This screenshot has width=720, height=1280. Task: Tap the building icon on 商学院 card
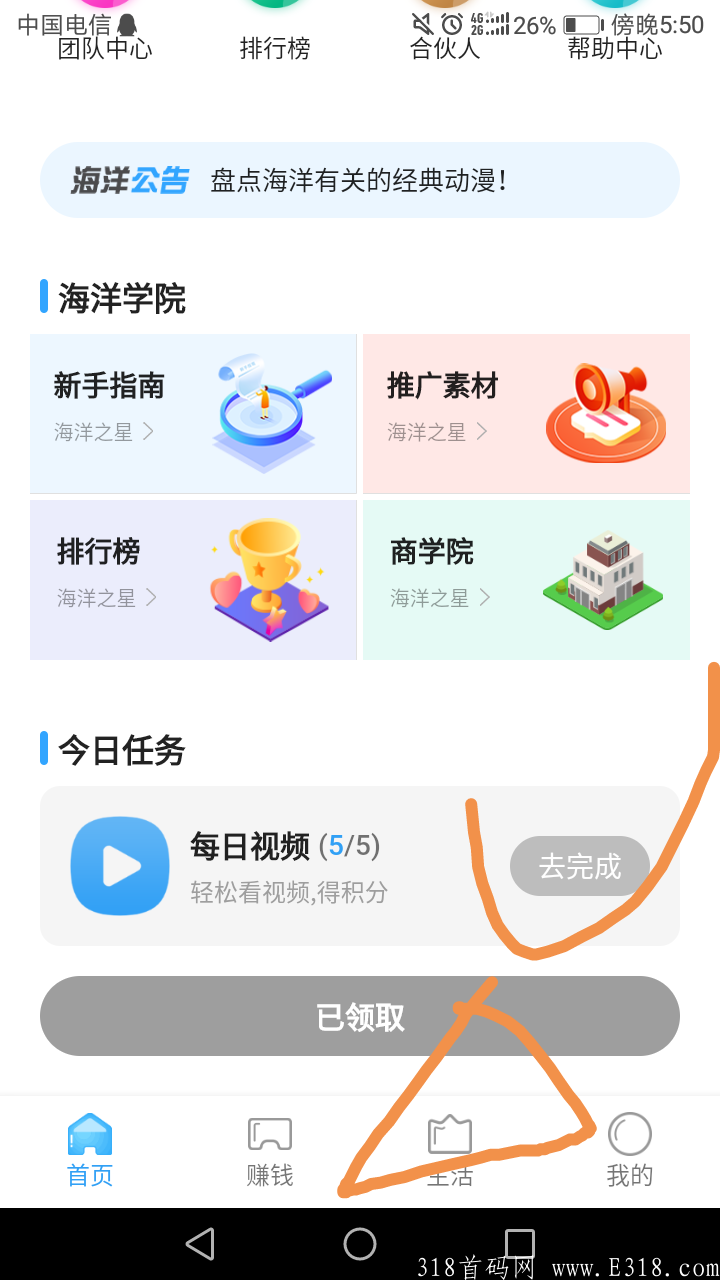(604, 578)
